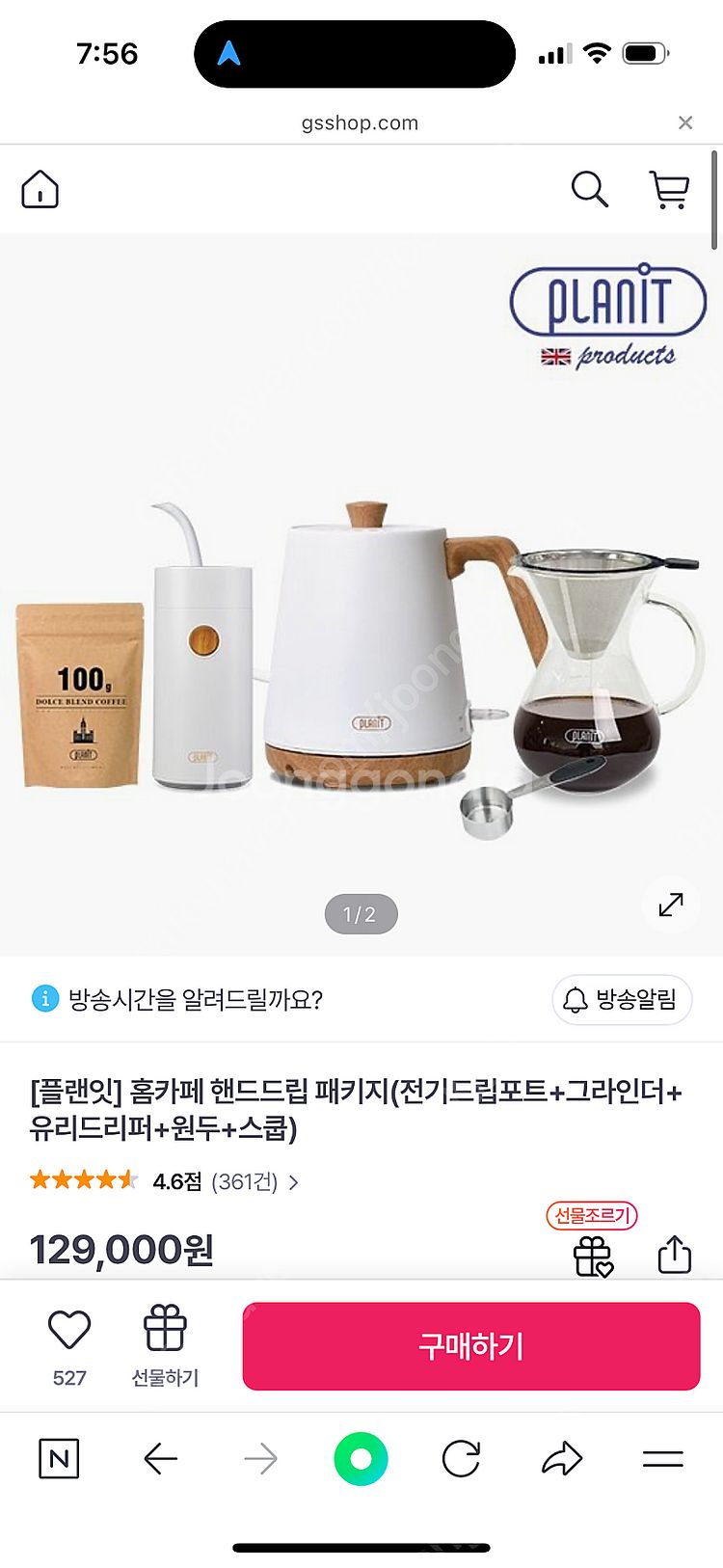Image resolution: width=723 pixels, height=1568 pixels.
Task: Tap the 방송알림 broadcast alert button
Action: 622,1000
